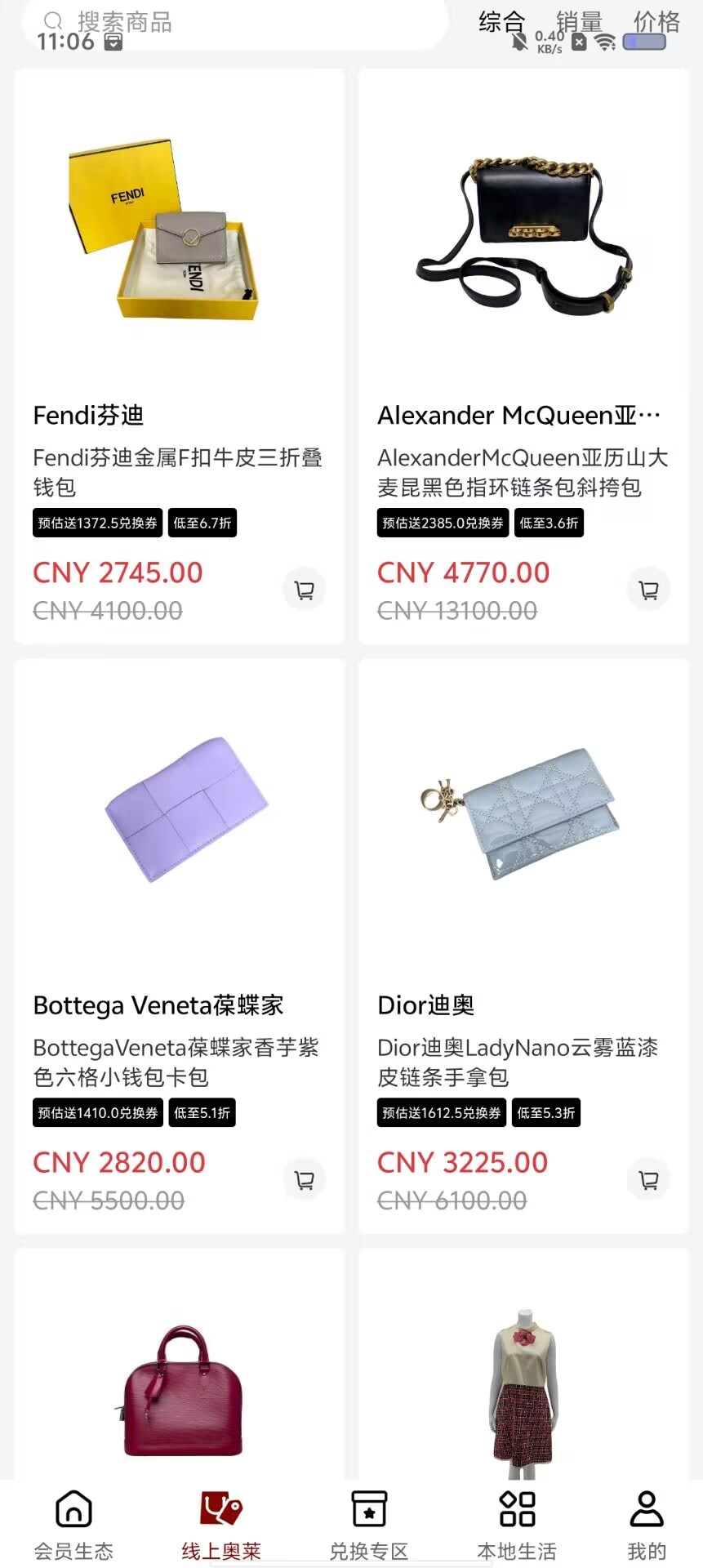Add the Alexander McQueen bag to cart
This screenshot has width=703, height=1568.
[x=649, y=590]
